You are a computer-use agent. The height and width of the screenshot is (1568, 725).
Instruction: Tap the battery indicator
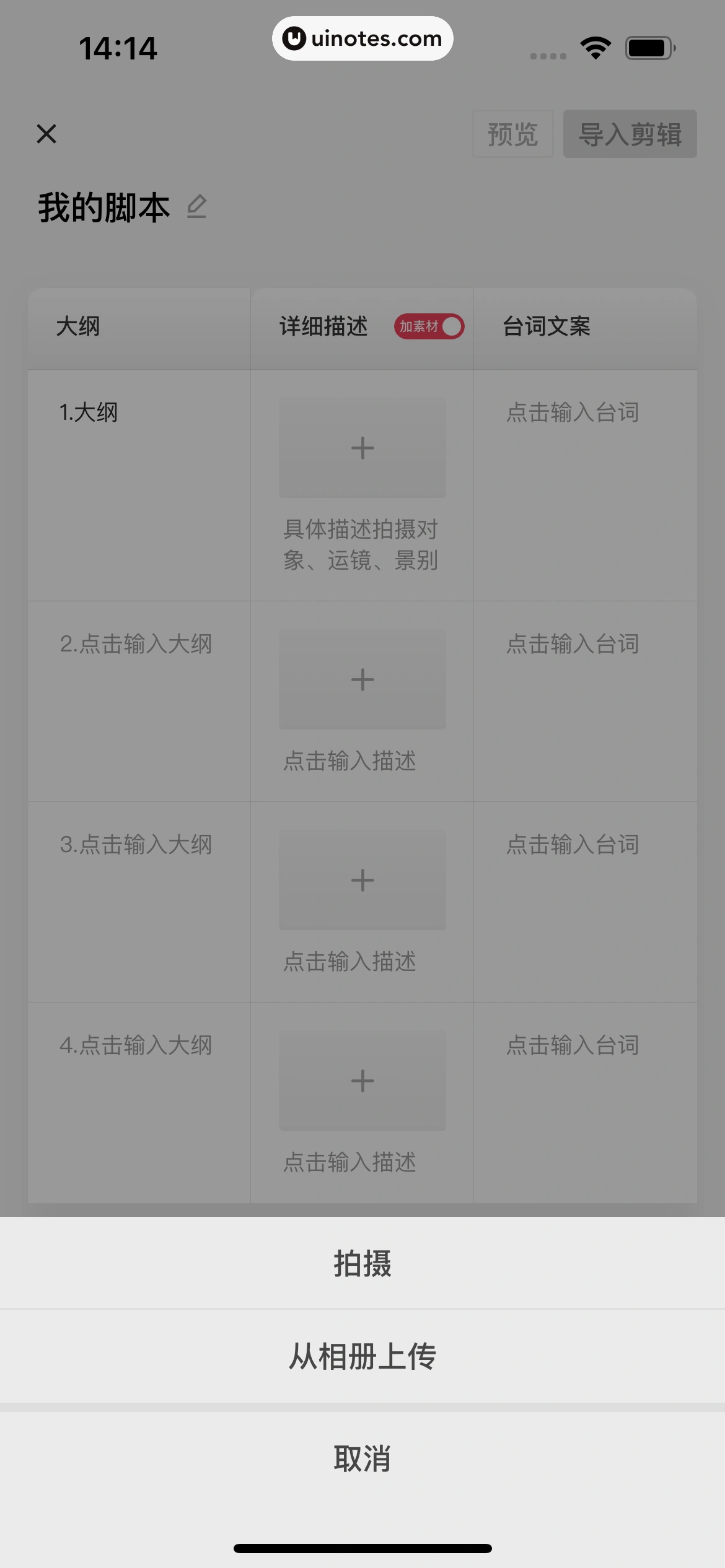pos(649,48)
